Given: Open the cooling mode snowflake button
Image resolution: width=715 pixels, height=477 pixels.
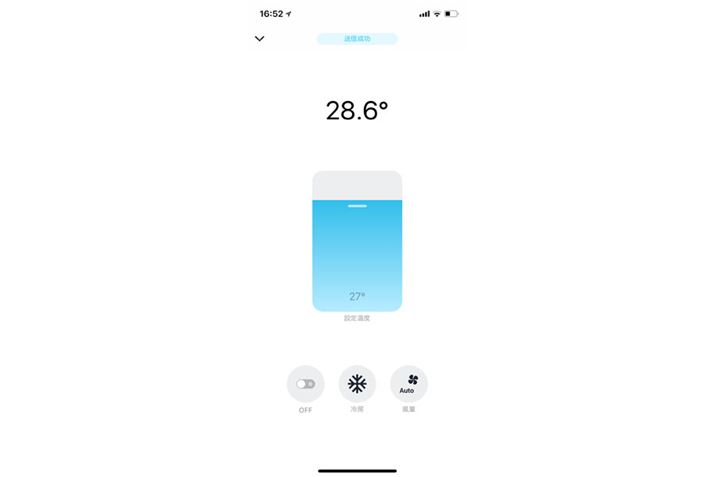Looking at the screenshot, I should click(357, 384).
